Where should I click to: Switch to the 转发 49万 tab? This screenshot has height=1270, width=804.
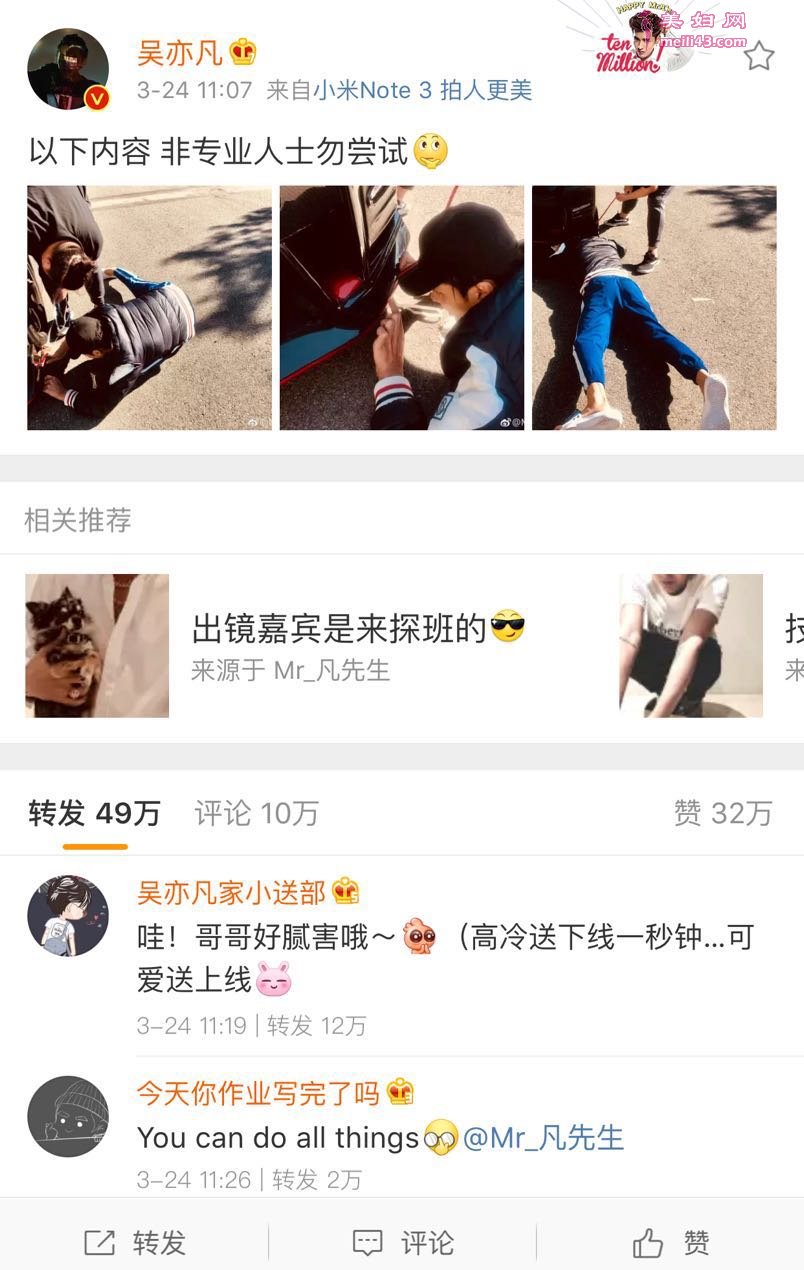tap(94, 814)
